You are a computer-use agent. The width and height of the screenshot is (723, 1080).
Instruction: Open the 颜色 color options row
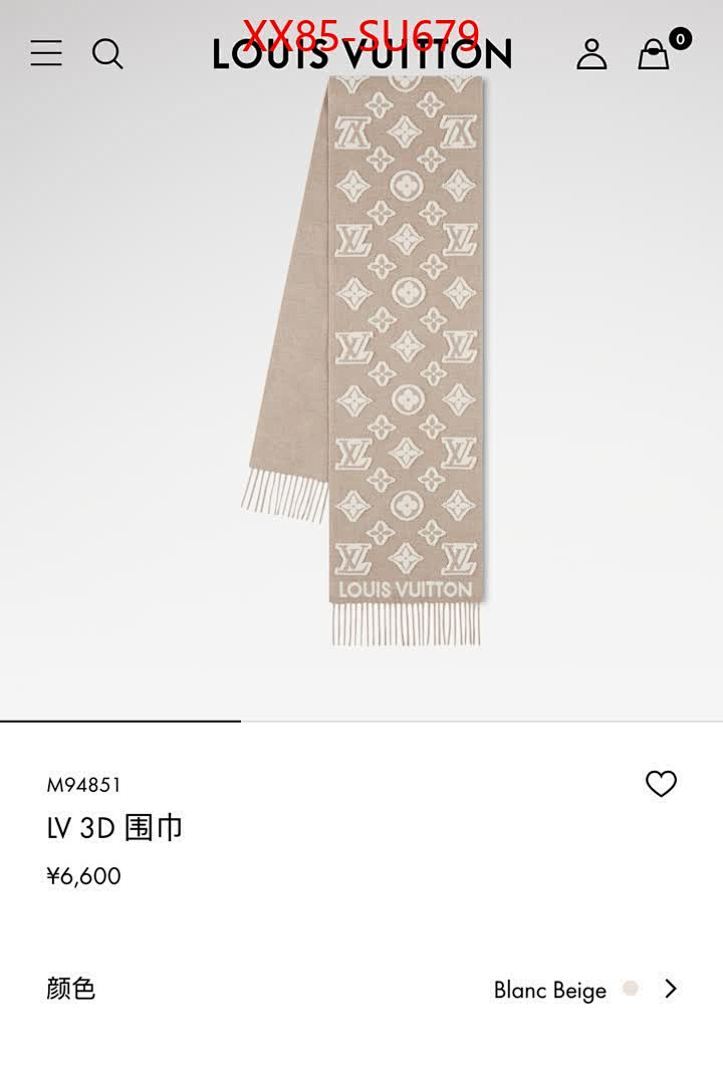coord(68,990)
